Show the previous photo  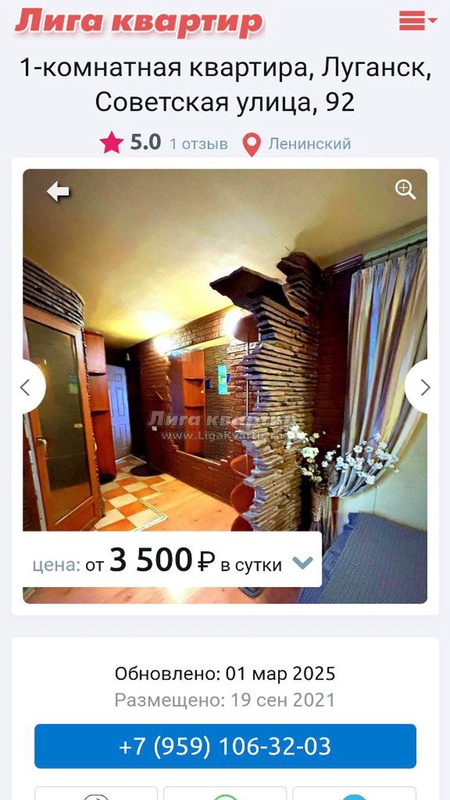click(29, 388)
